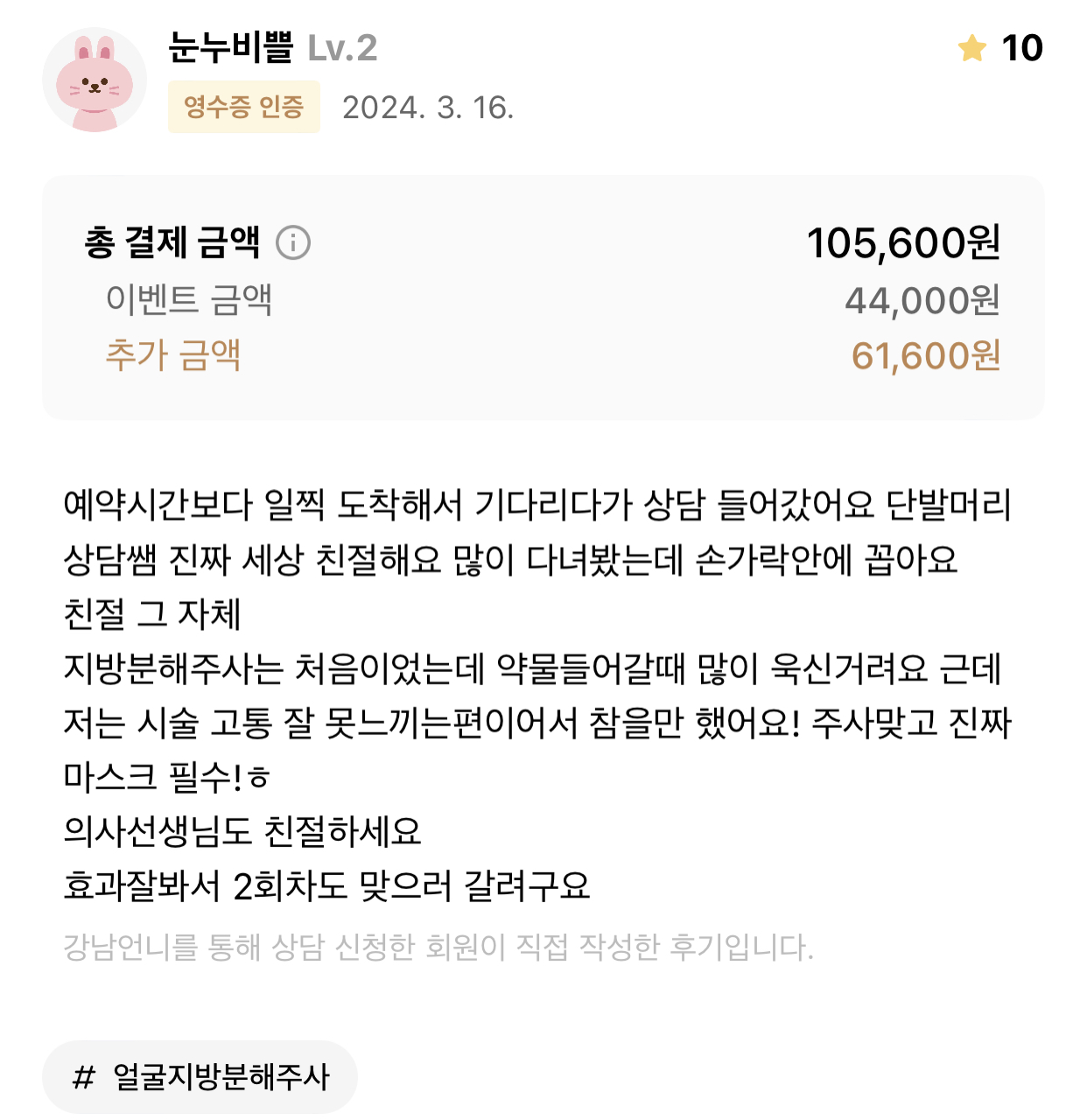The width and height of the screenshot is (1087, 1120).
Task: Open the total payment amount info icon
Action: tap(293, 242)
